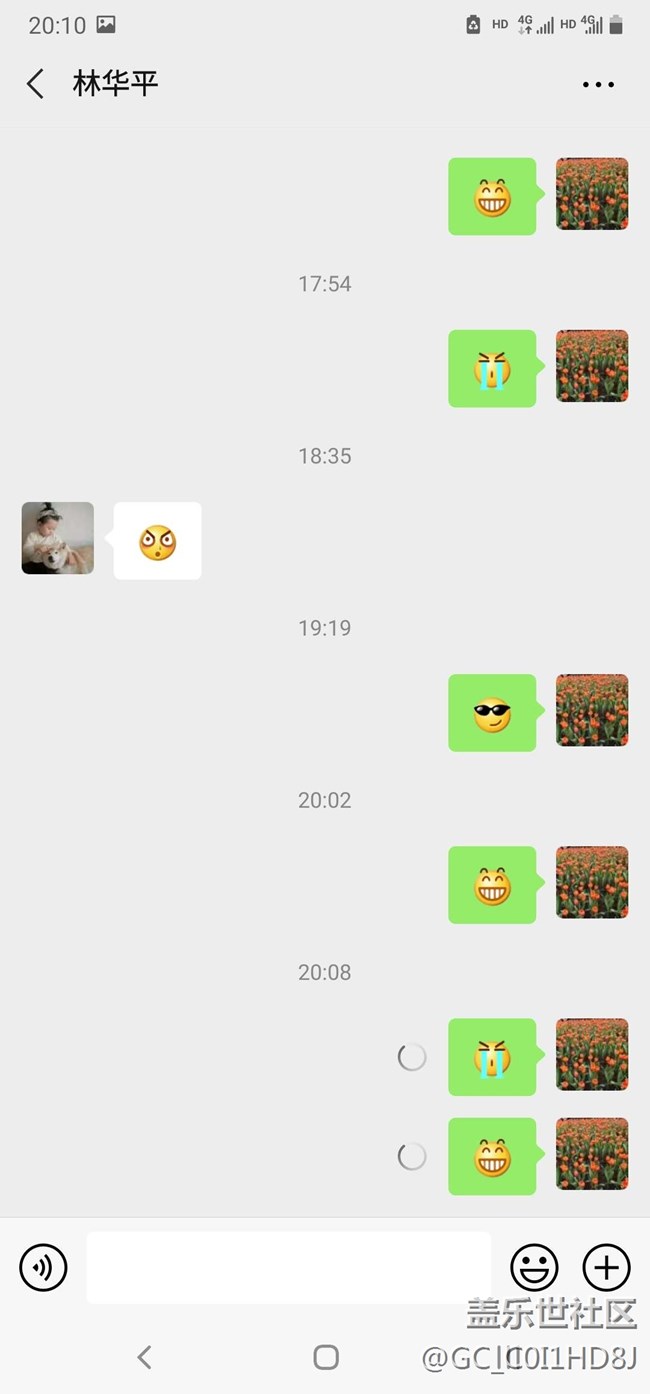This screenshot has height=1394, width=650.
Task: Open the emoji sticker panel
Action: [534, 1268]
